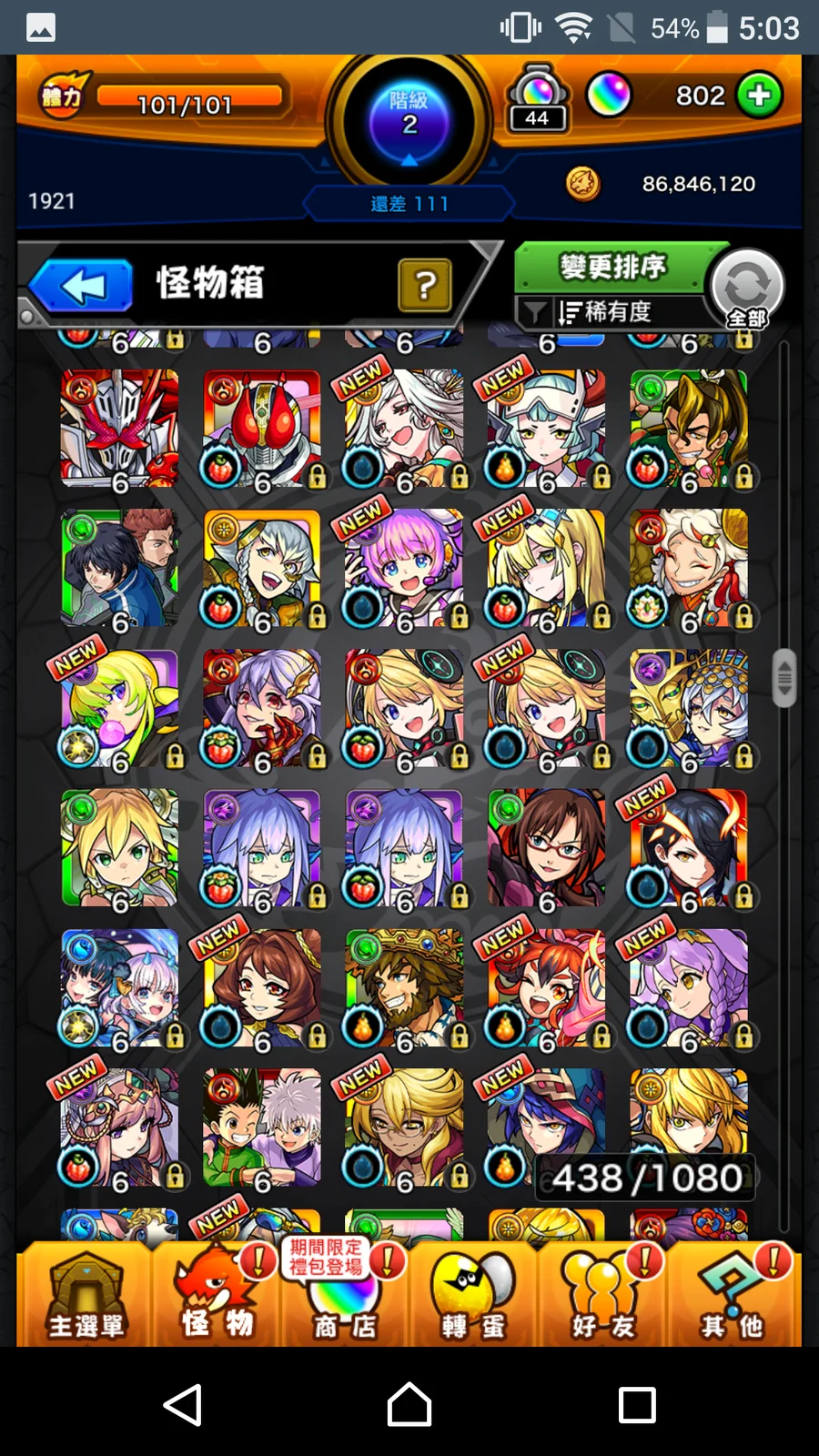Tap the green plus to add orbs
Viewport: 819px width, 1456px height.
click(759, 96)
